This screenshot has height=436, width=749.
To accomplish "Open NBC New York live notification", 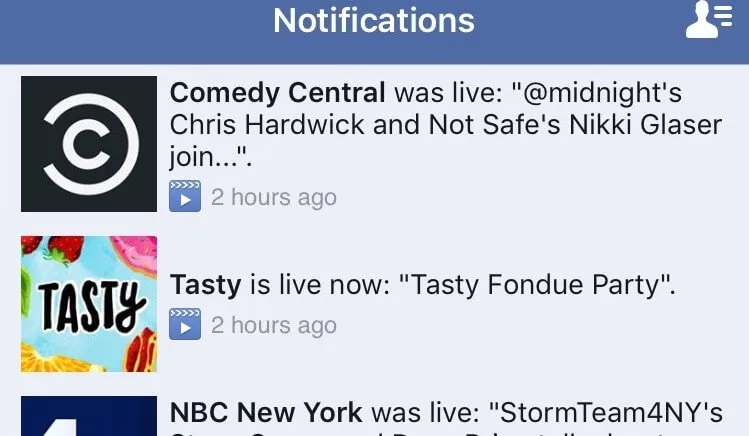I will [445, 413].
